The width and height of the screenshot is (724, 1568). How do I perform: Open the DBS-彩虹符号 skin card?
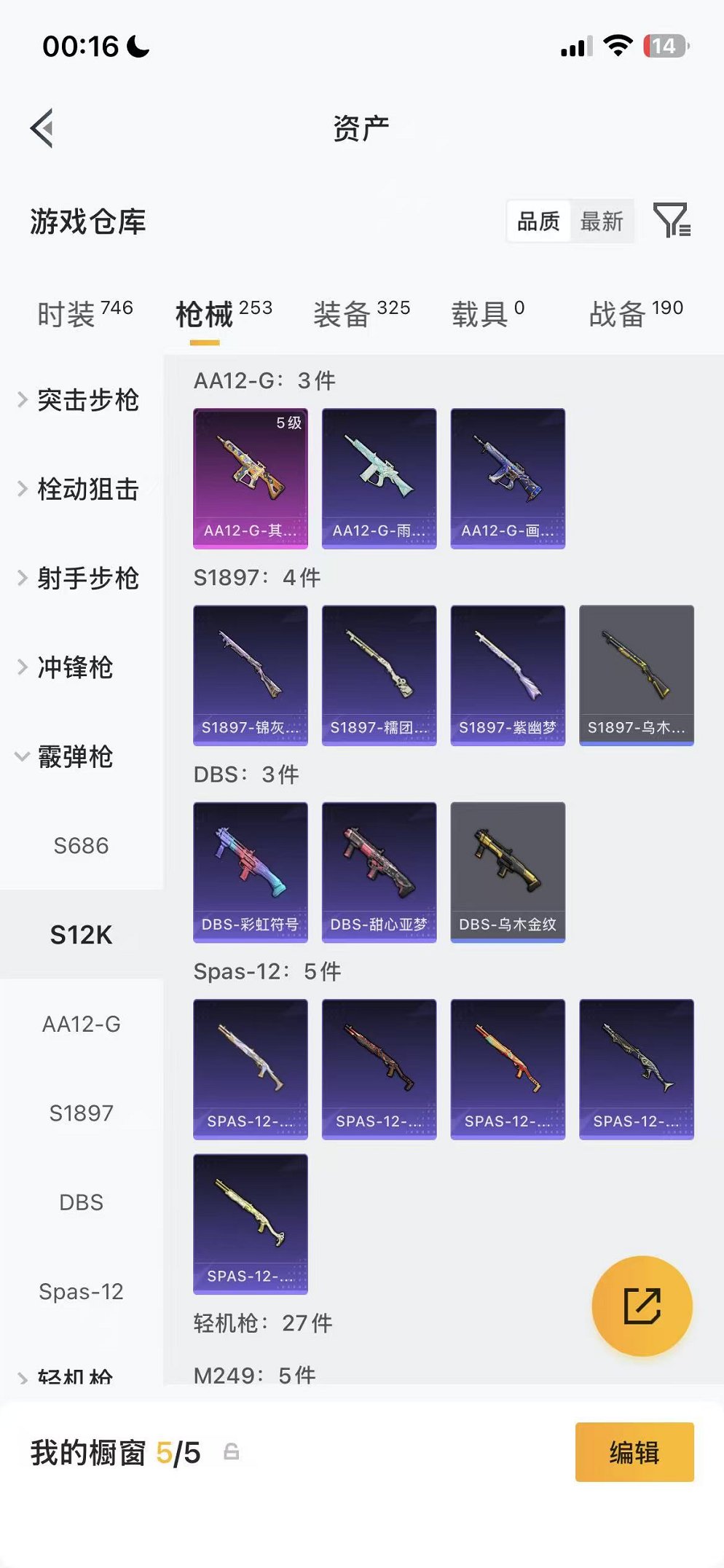pyautogui.click(x=251, y=872)
